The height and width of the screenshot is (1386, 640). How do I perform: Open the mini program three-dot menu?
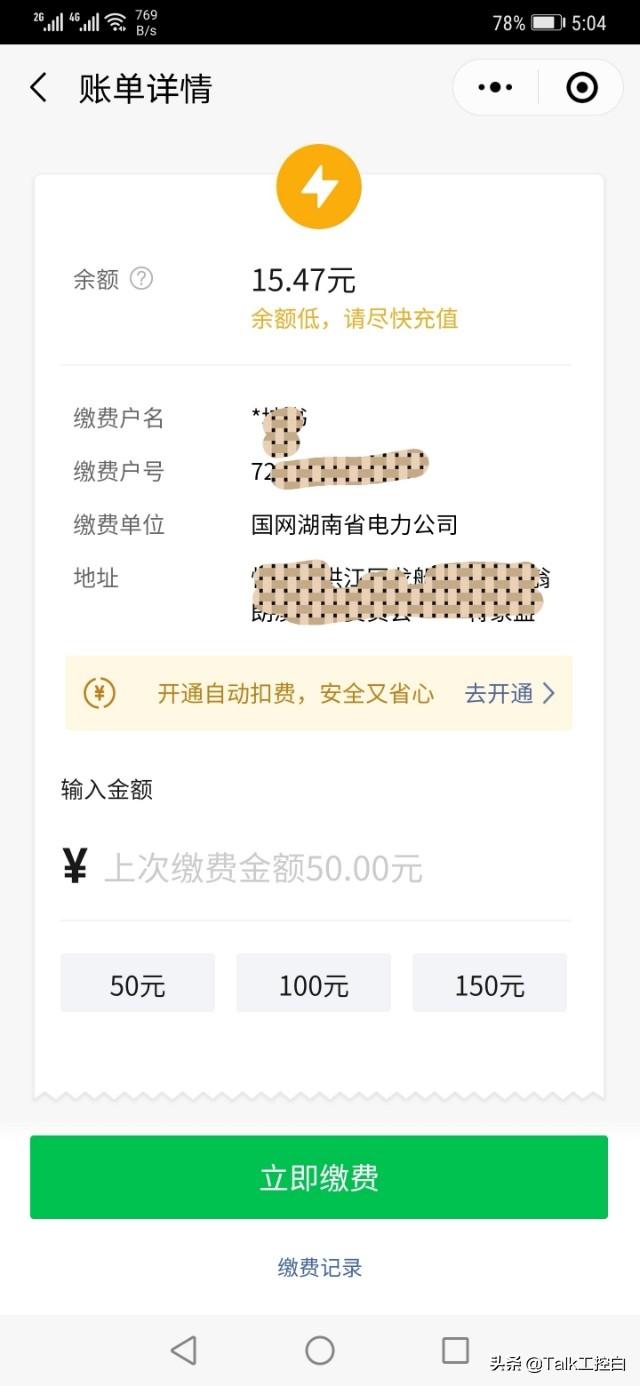495,88
